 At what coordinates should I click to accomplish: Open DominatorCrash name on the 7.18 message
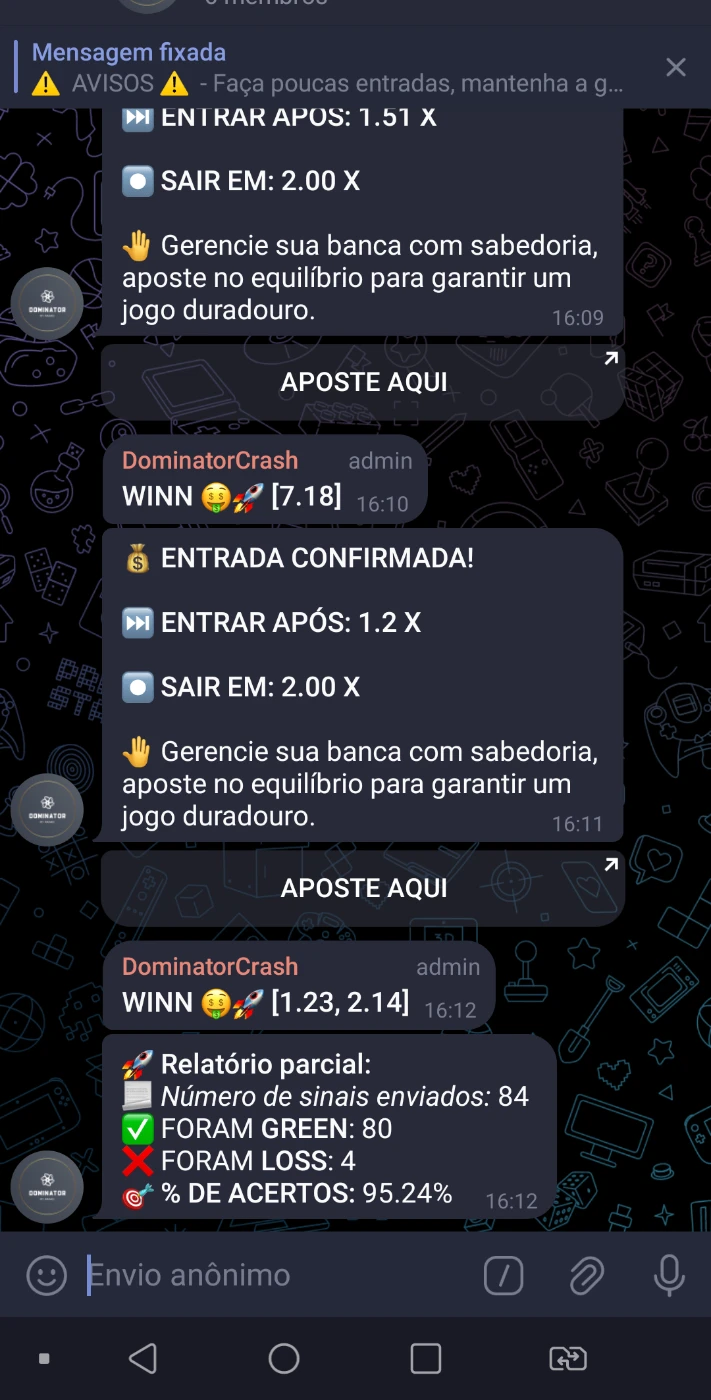[x=210, y=461]
